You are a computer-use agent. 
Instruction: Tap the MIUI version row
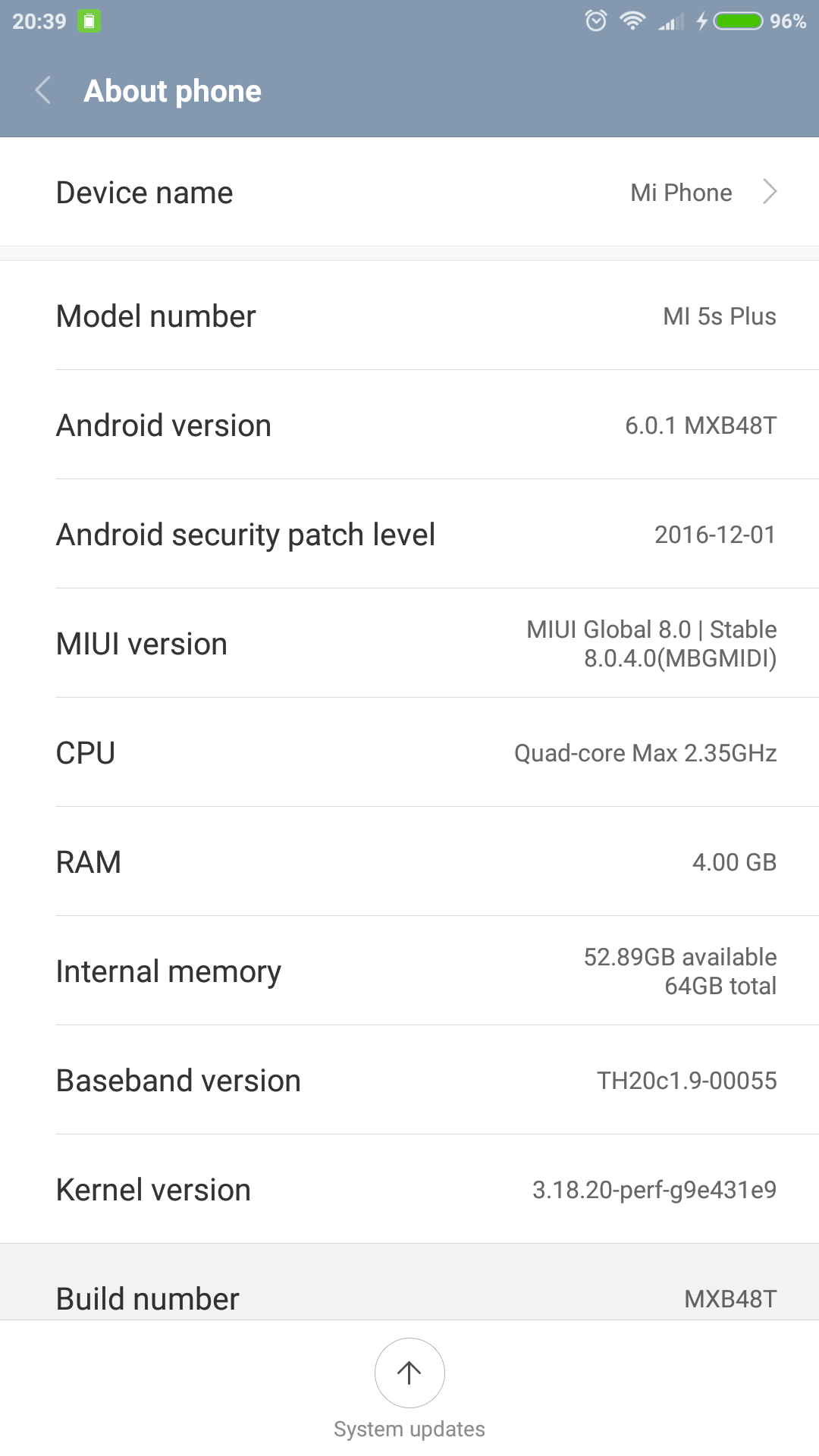click(409, 643)
